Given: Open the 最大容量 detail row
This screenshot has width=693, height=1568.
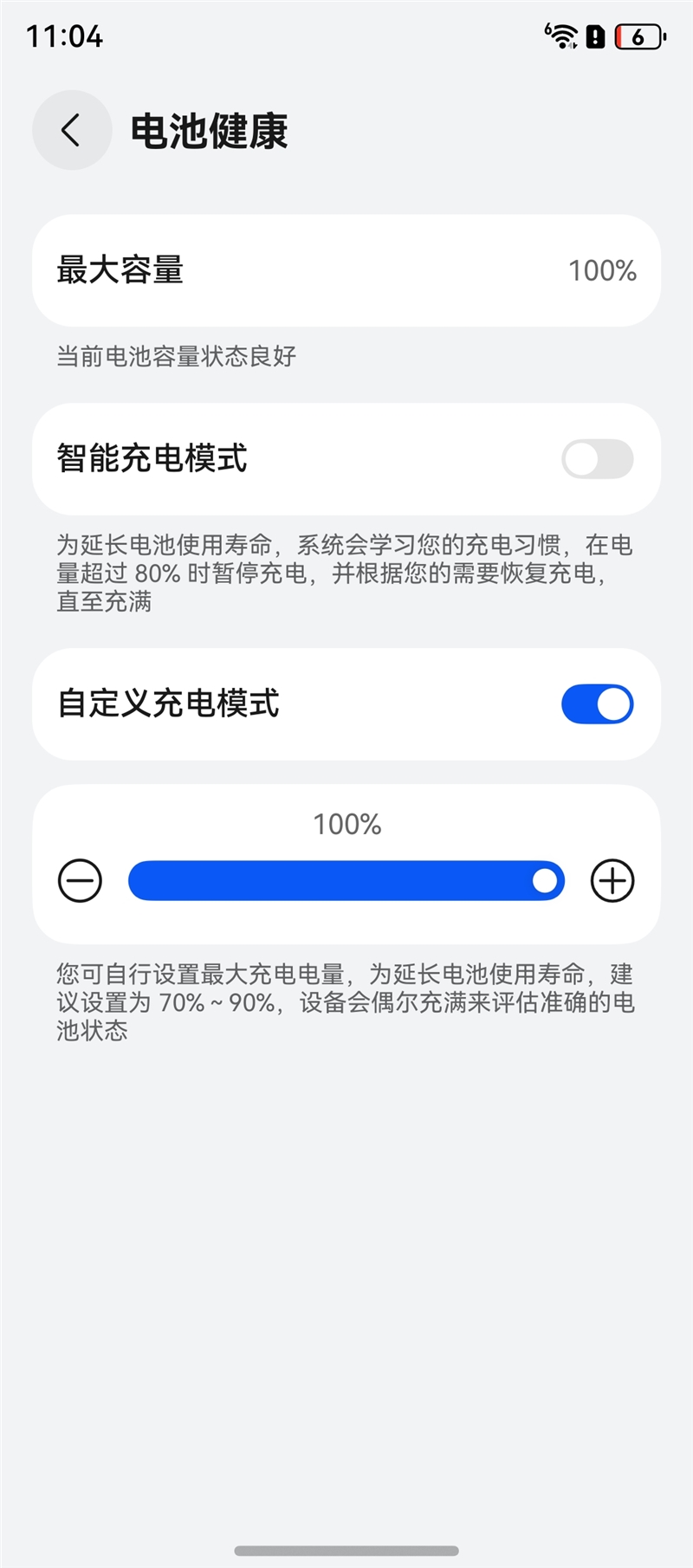Looking at the screenshot, I should coord(346,270).
